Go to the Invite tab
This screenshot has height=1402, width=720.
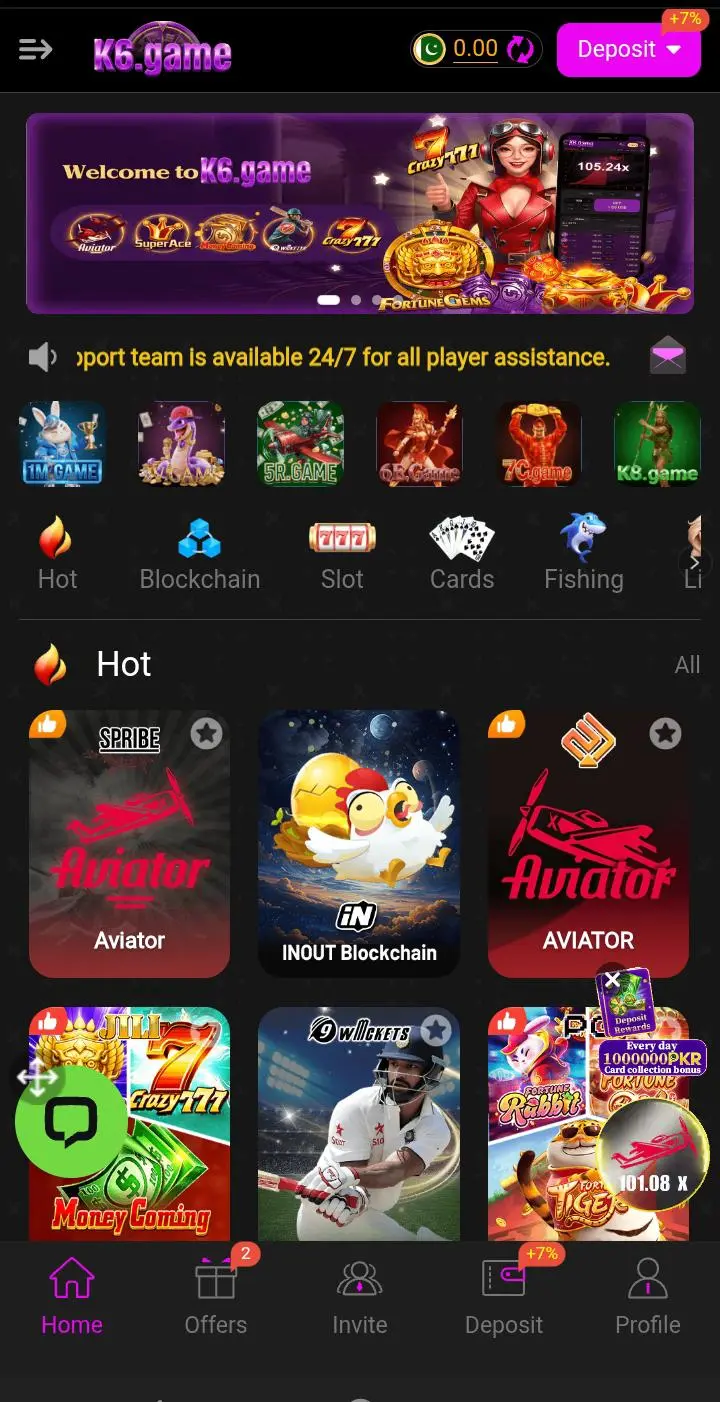tap(360, 1297)
